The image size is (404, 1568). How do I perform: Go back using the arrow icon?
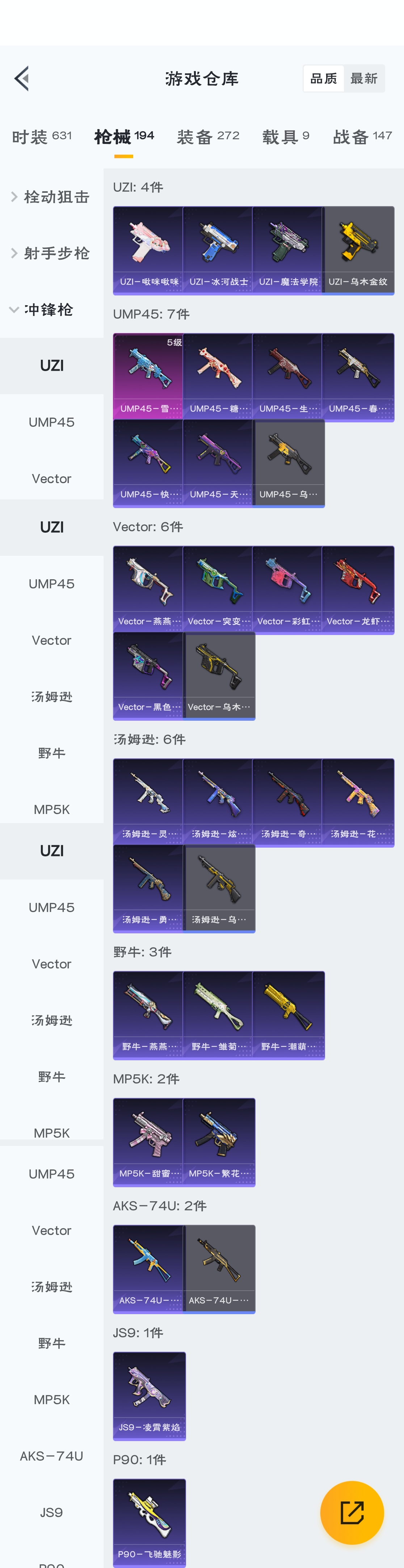[x=22, y=78]
